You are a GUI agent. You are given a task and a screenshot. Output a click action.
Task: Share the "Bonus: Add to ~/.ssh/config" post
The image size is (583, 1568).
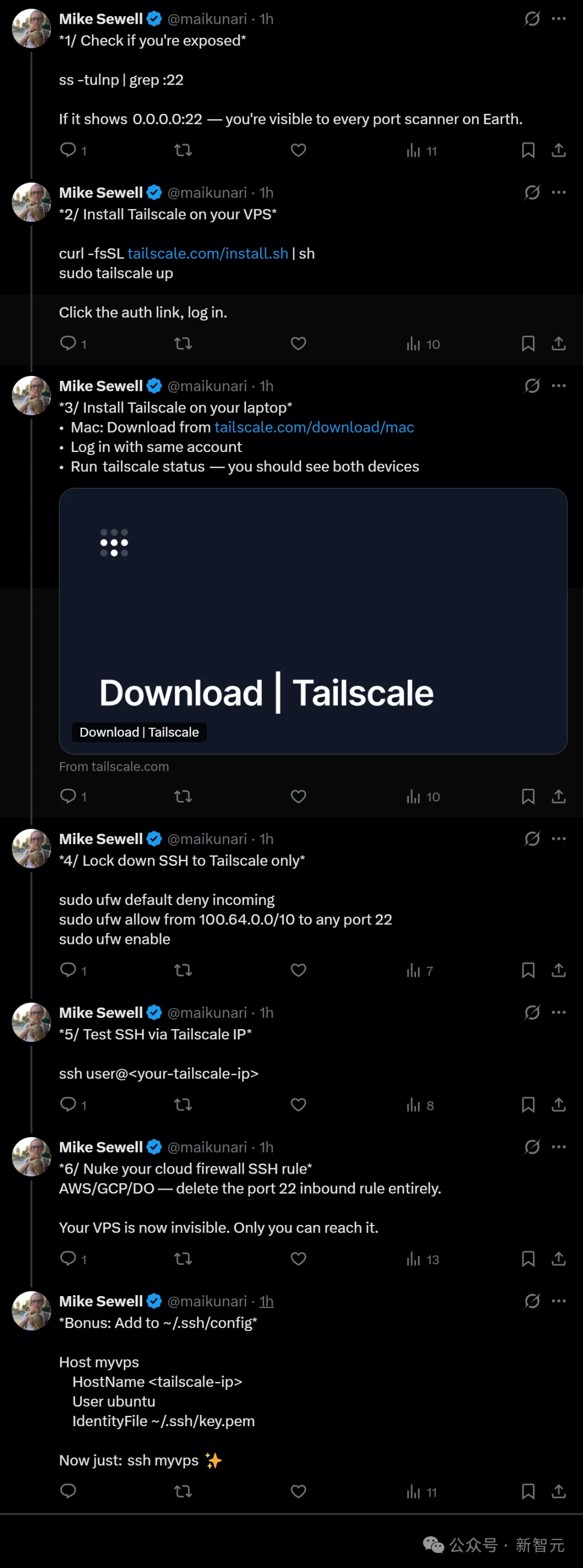click(x=558, y=1491)
